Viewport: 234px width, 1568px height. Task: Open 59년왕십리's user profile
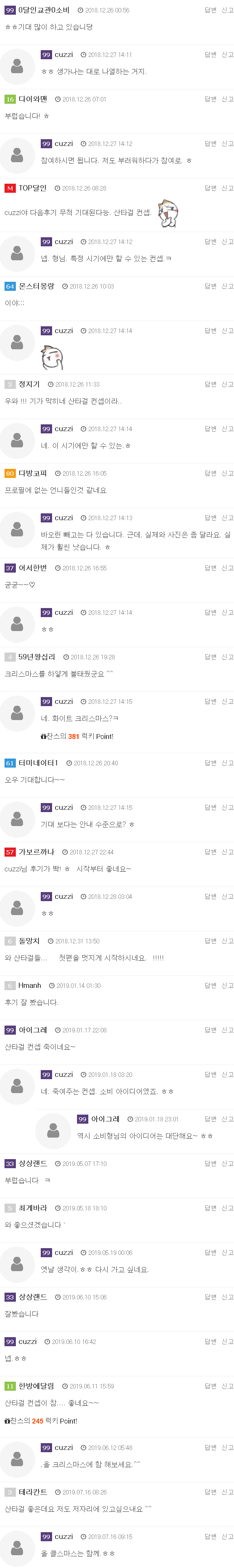click(x=36, y=657)
